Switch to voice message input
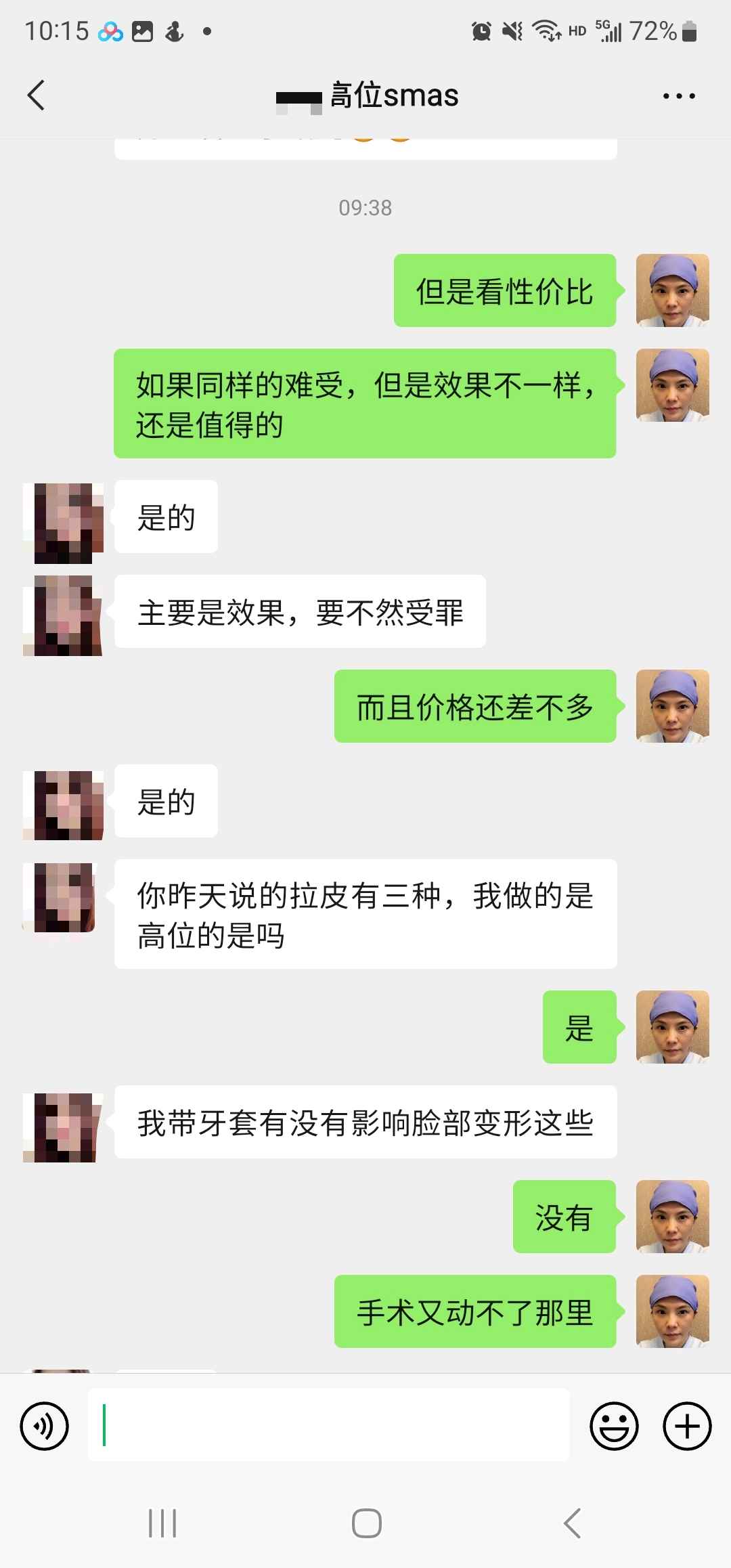This screenshot has height=1568, width=731. [x=45, y=1426]
